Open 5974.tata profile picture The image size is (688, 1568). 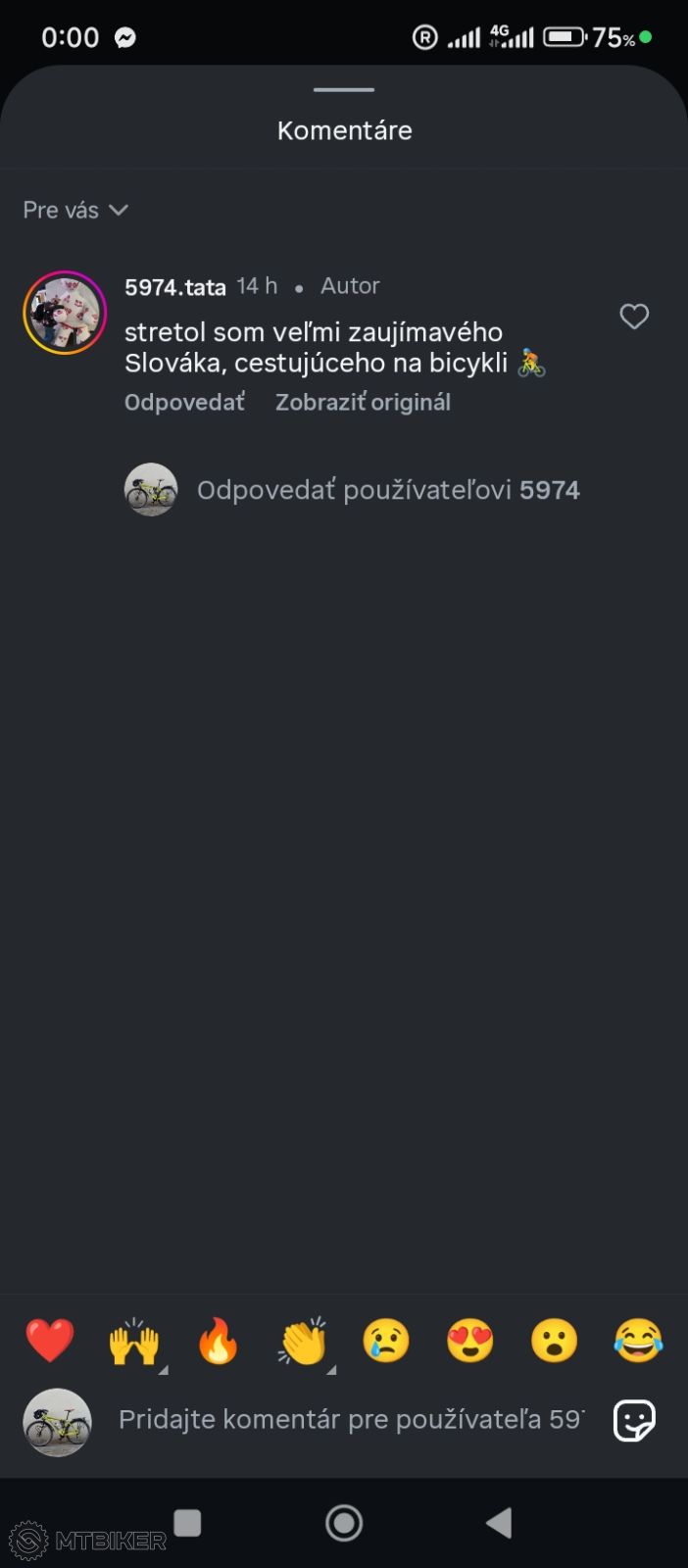(65, 313)
